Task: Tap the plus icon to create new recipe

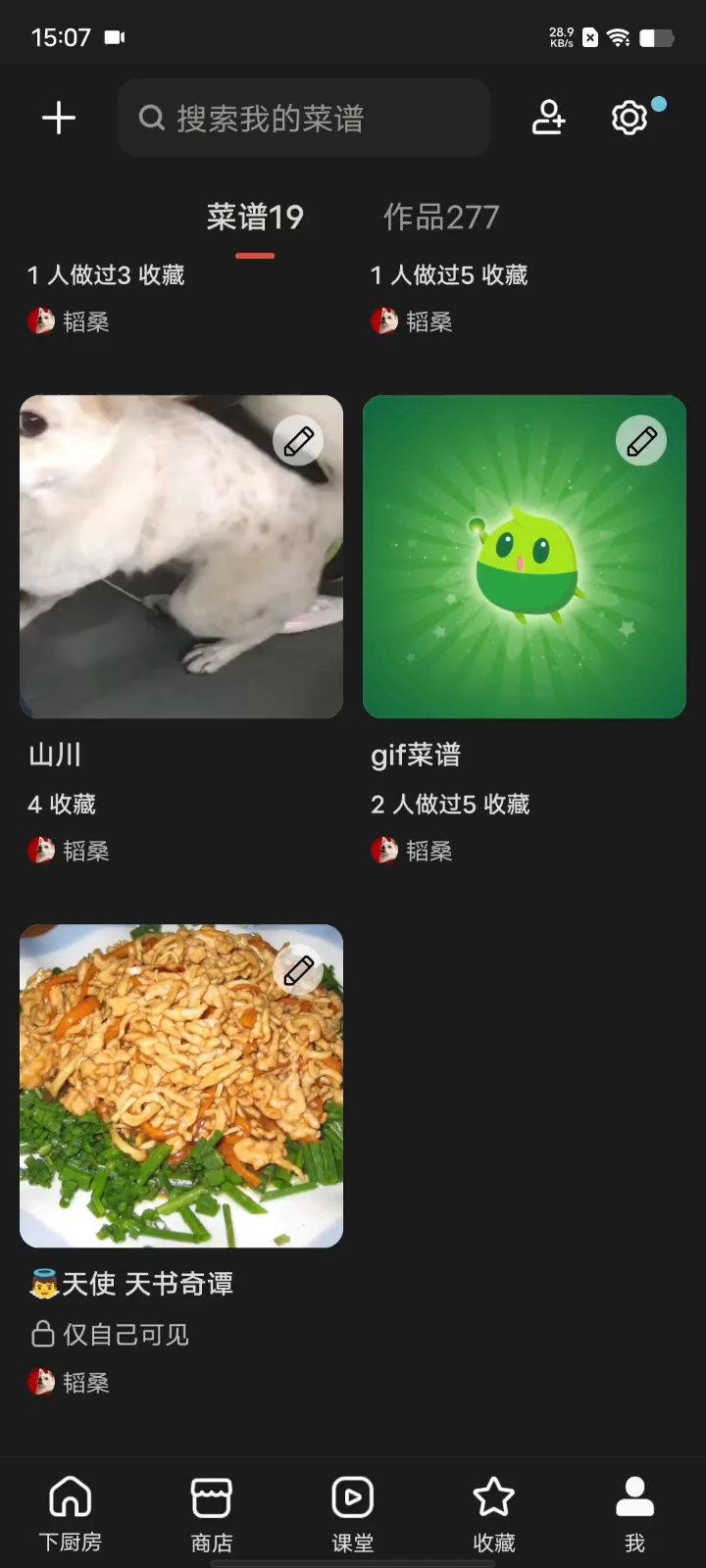Action: coord(58,118)
